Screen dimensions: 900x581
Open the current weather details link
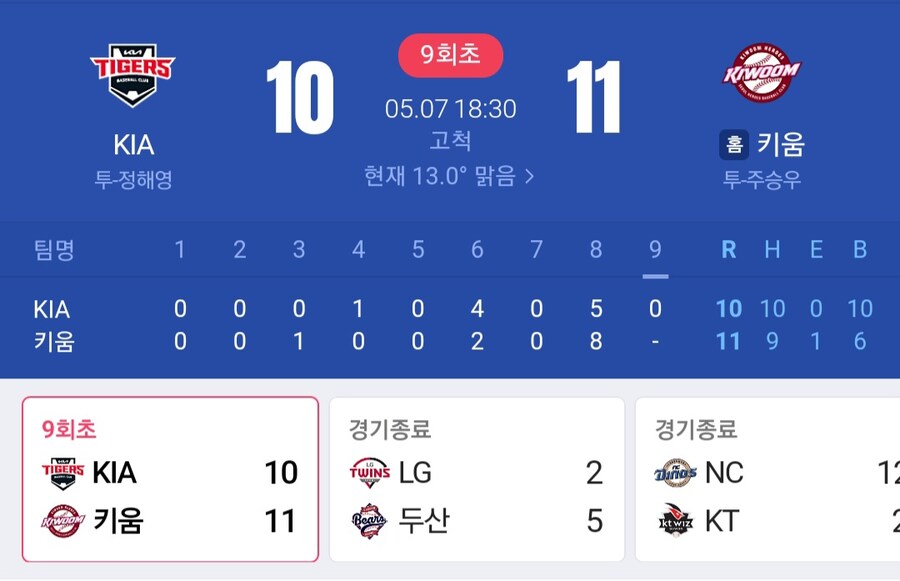tap(450, 177)
